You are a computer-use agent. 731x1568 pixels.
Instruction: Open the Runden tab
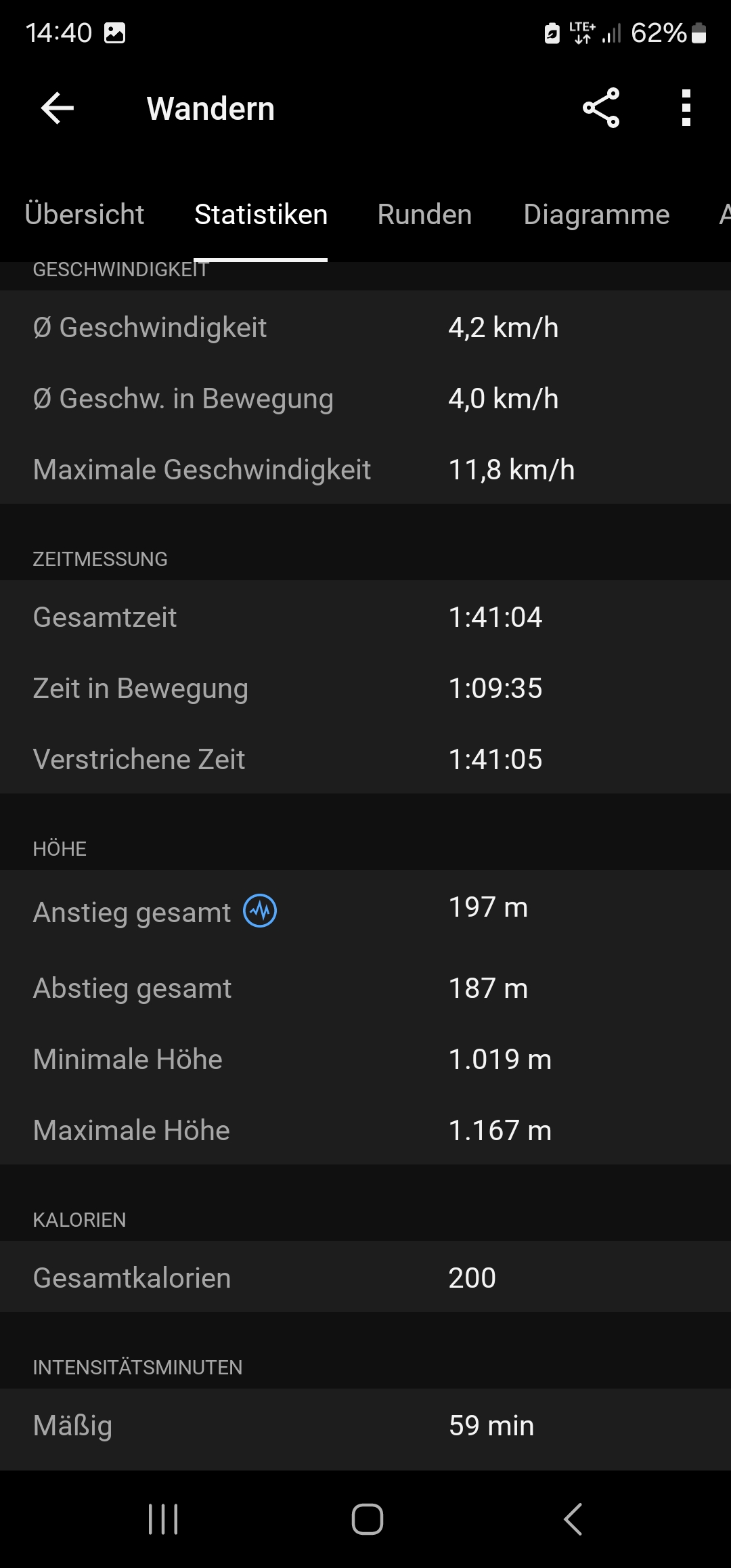pos(424,215)
